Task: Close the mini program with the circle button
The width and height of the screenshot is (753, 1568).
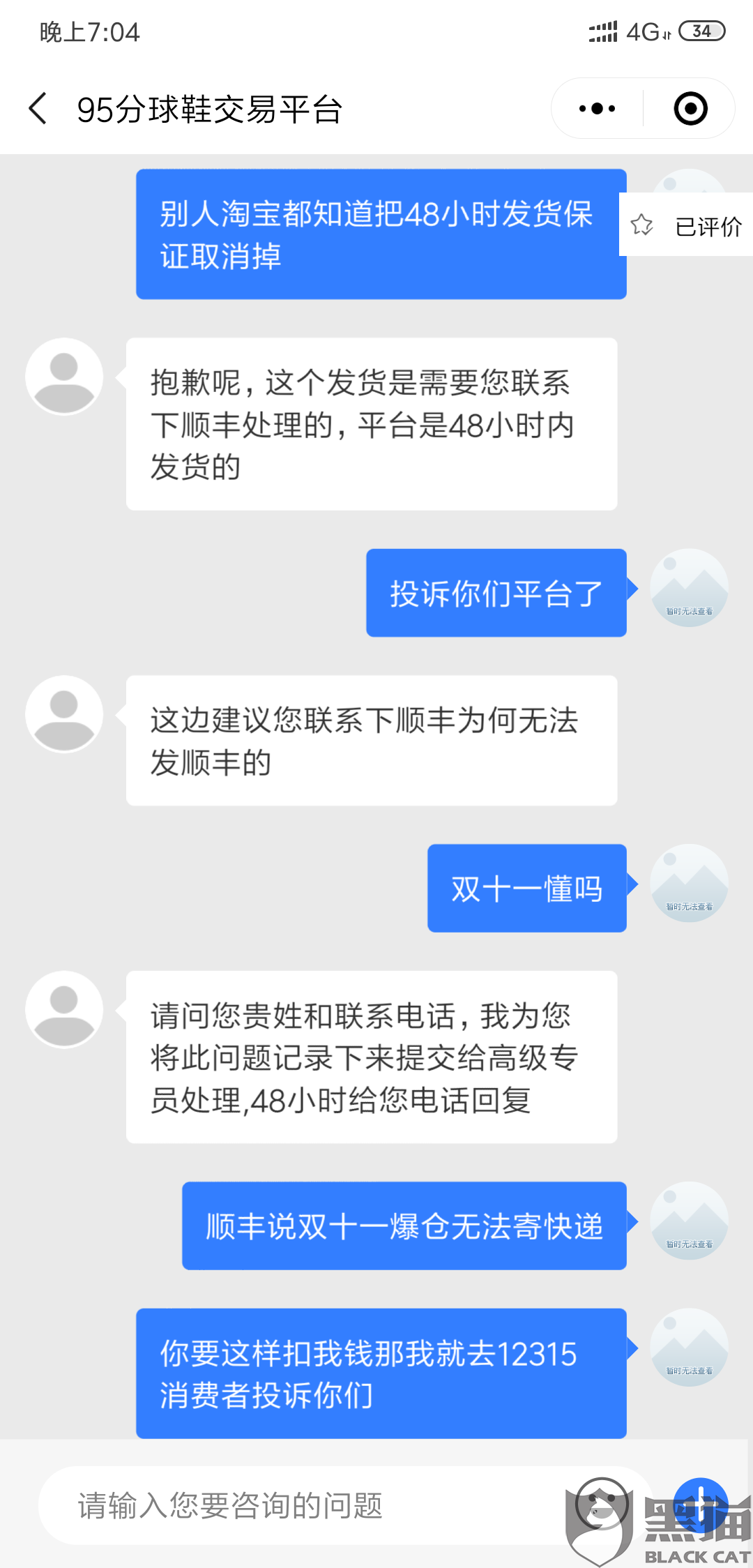Action: [691, 109]
